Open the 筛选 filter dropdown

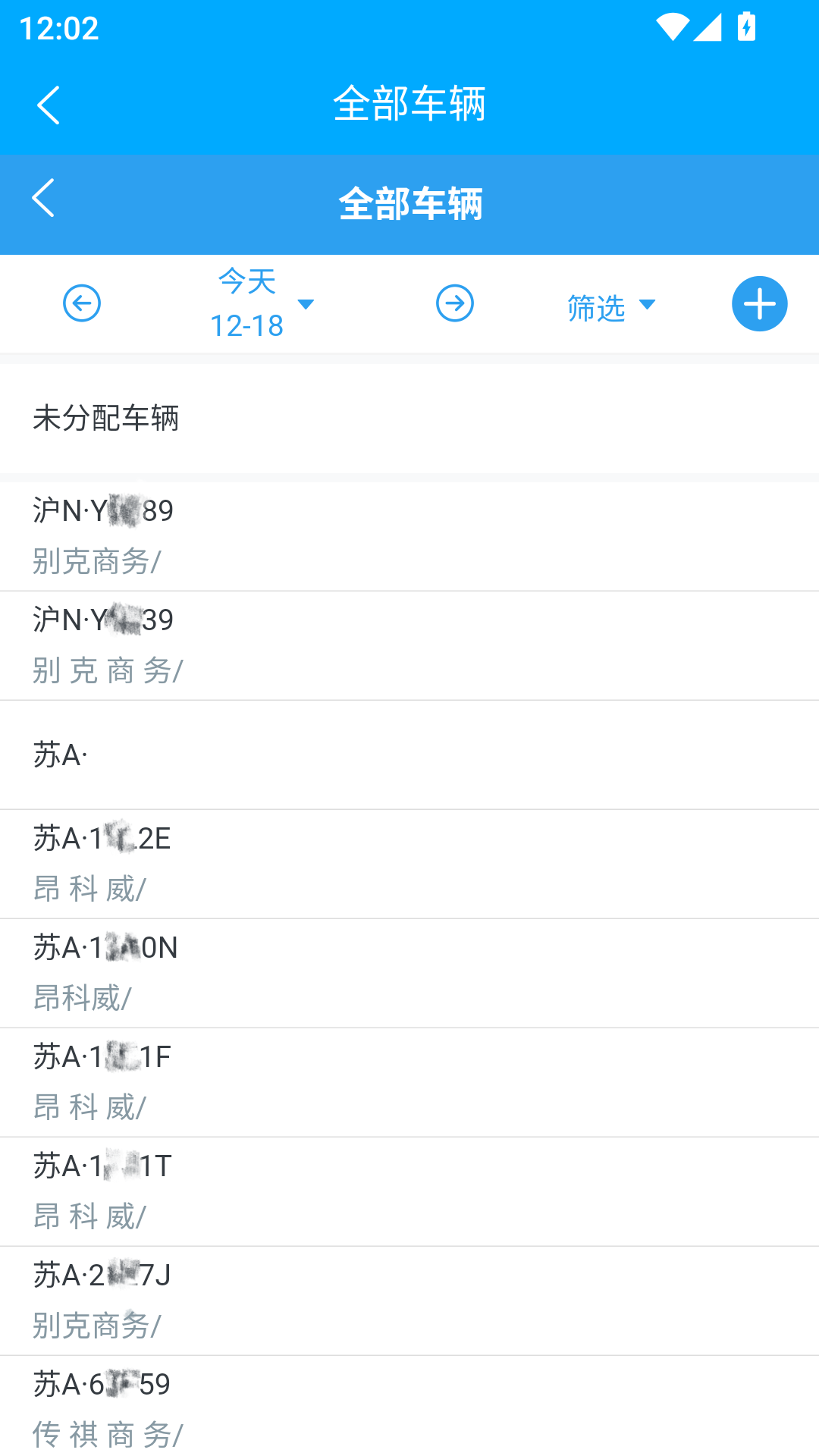point(611,307)
